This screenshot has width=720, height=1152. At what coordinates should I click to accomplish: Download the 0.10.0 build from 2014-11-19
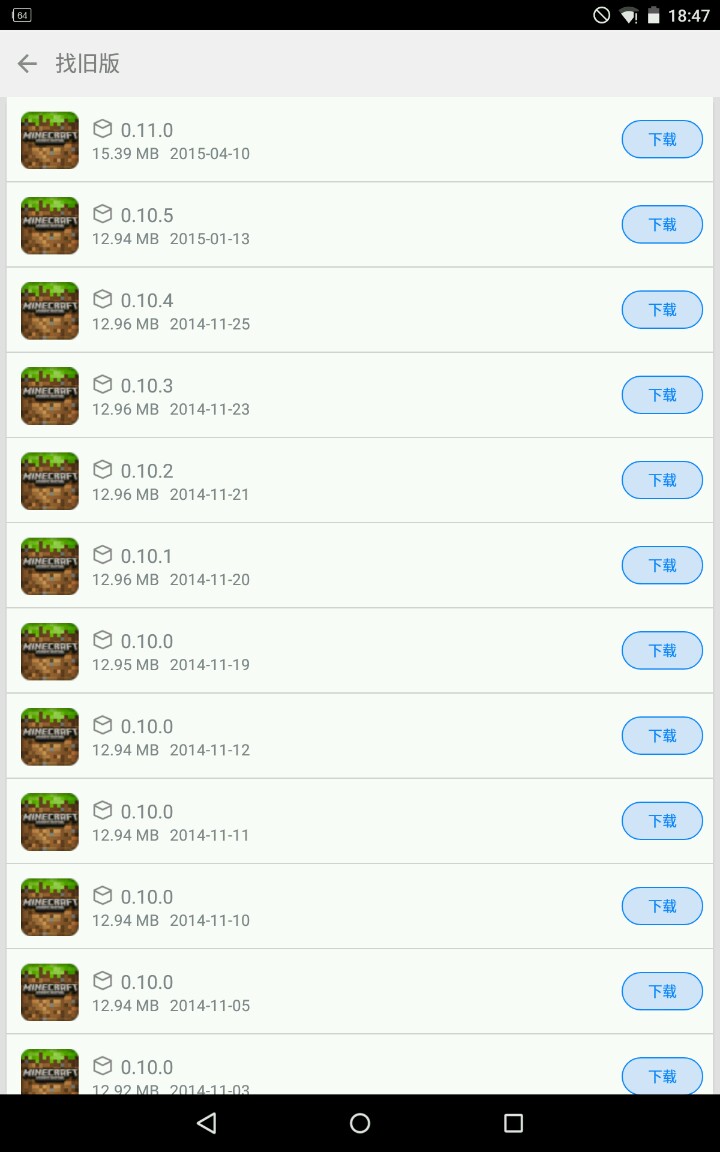(662, 651)
